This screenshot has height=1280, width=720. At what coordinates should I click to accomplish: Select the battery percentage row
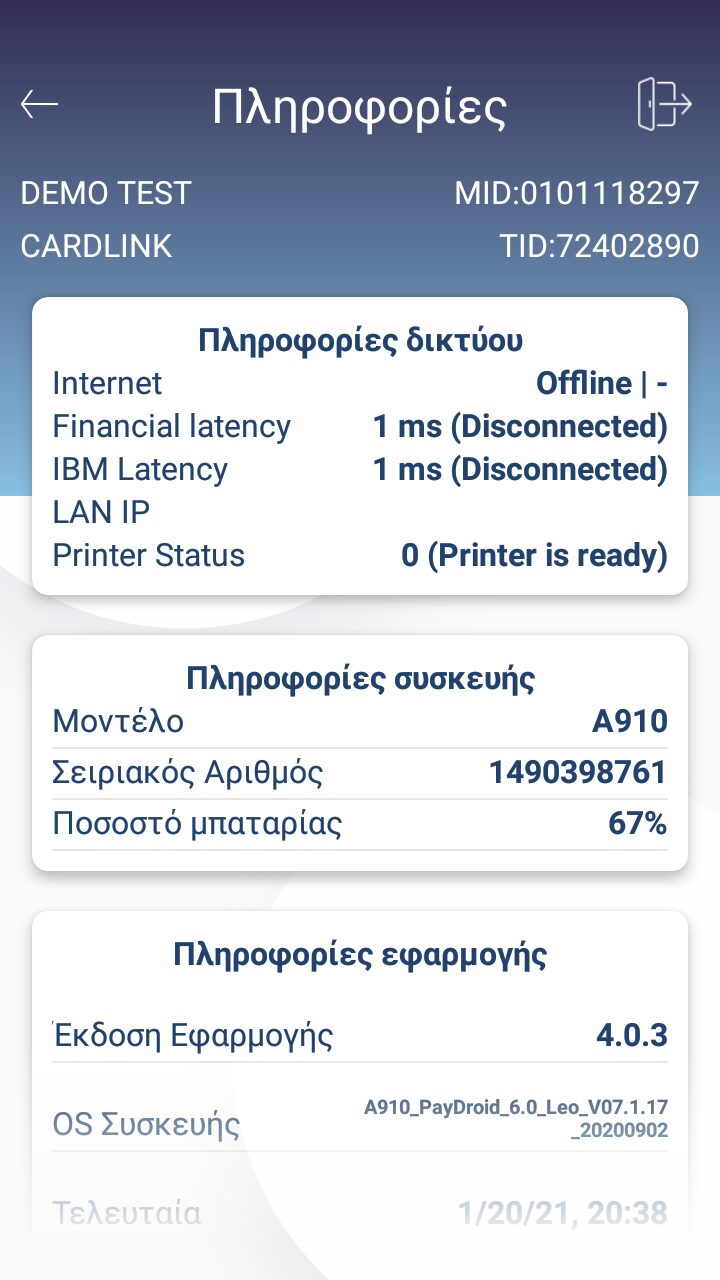point(360,822)
